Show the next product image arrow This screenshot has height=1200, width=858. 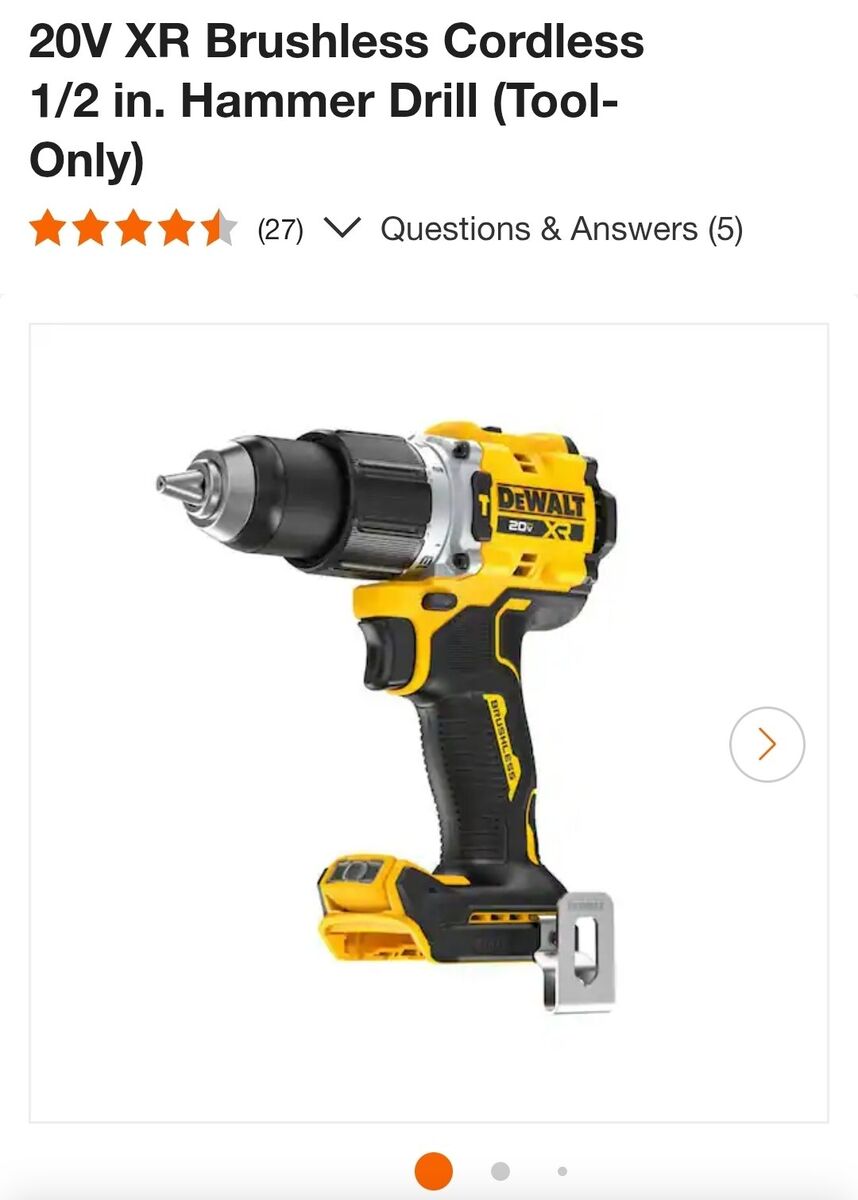pyautogui.click(x=767, y=744)
